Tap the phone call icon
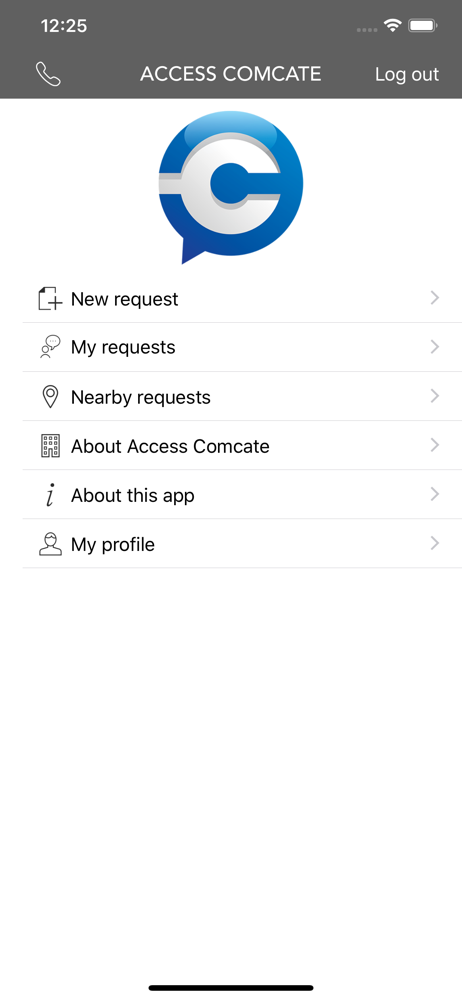The image size is (462, 1000). [x=48, y=74]
